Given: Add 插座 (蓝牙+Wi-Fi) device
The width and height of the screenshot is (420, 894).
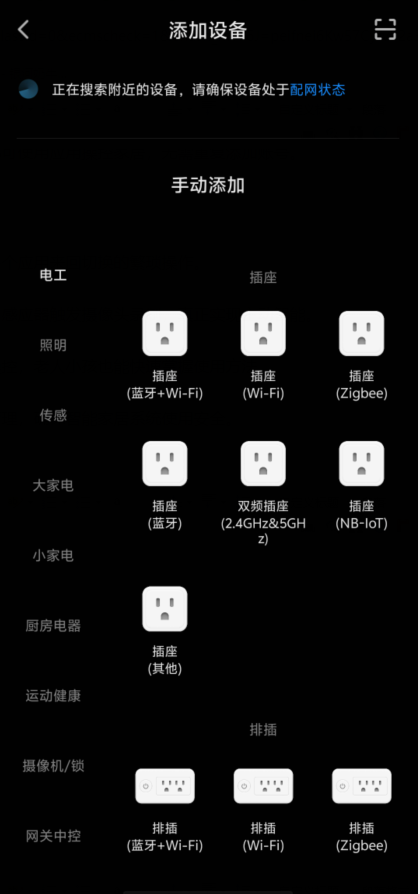Looking at the screenshot, I should 165,355.
